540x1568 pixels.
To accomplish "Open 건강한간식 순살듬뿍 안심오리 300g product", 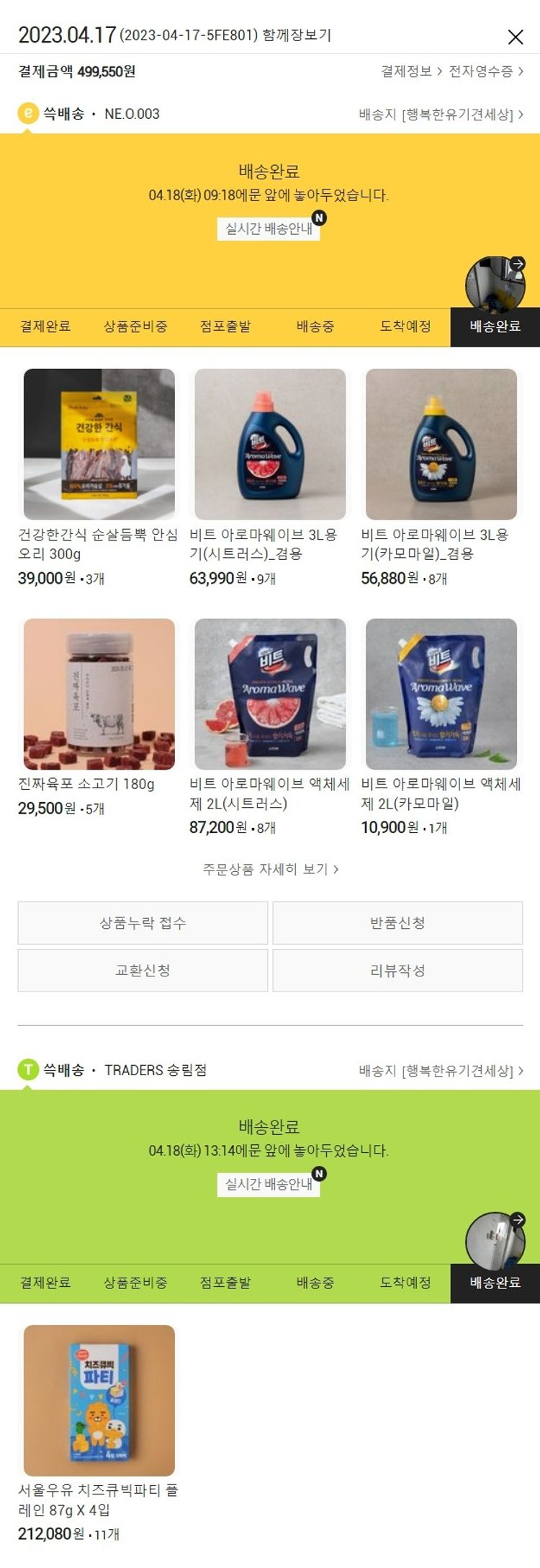I will [99, 445].
